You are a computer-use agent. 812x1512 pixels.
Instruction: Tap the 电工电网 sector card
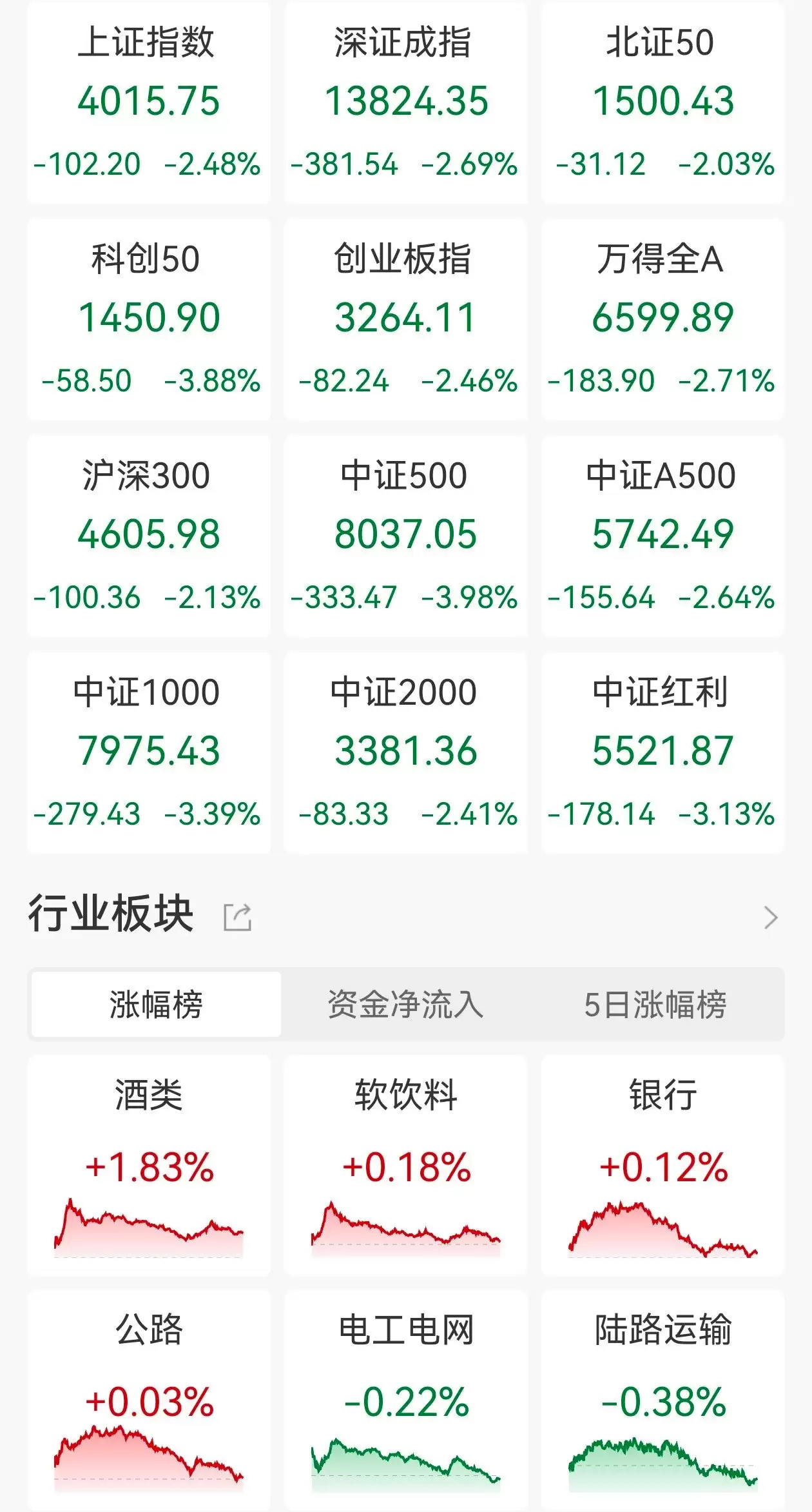click(x=405, y=1399)
